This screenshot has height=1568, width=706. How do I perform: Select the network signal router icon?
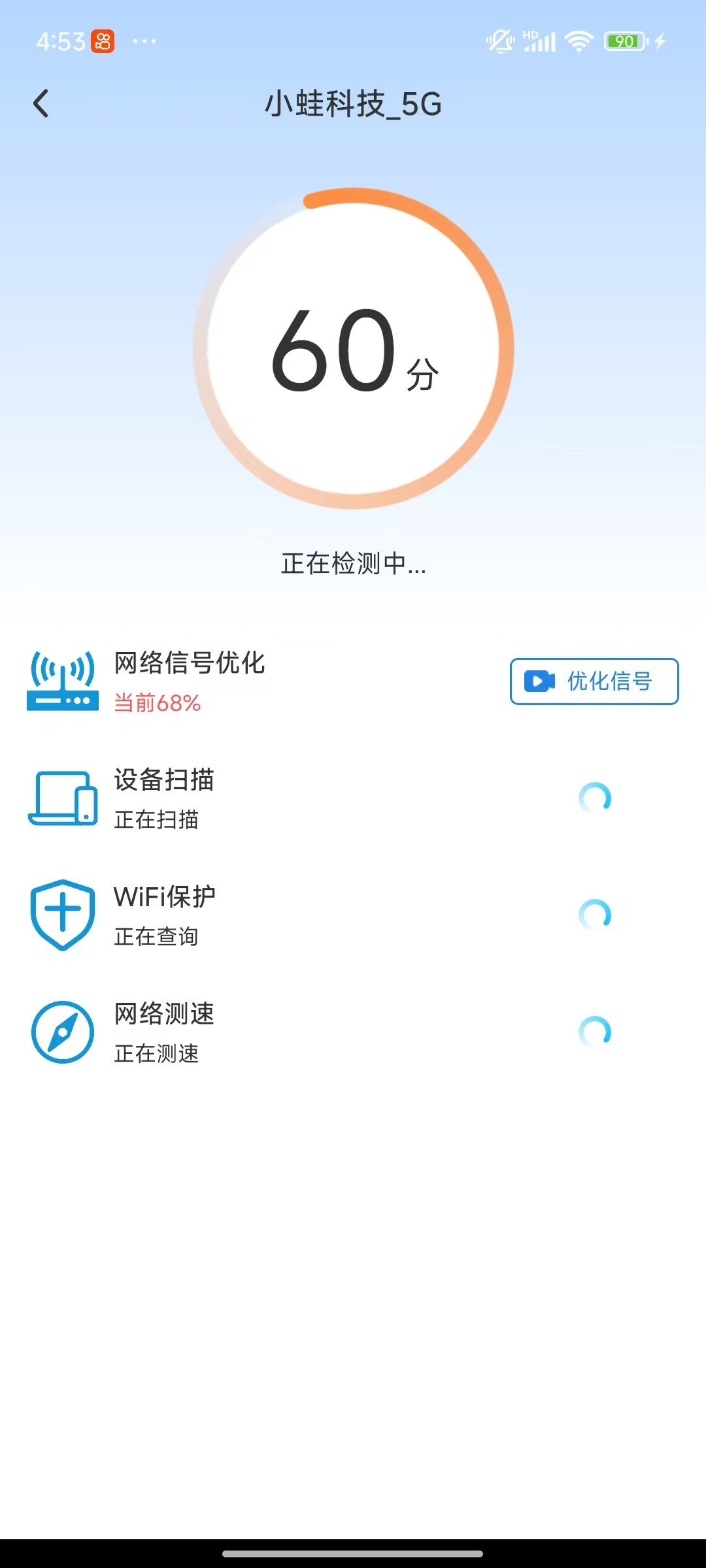pos(62,679)
